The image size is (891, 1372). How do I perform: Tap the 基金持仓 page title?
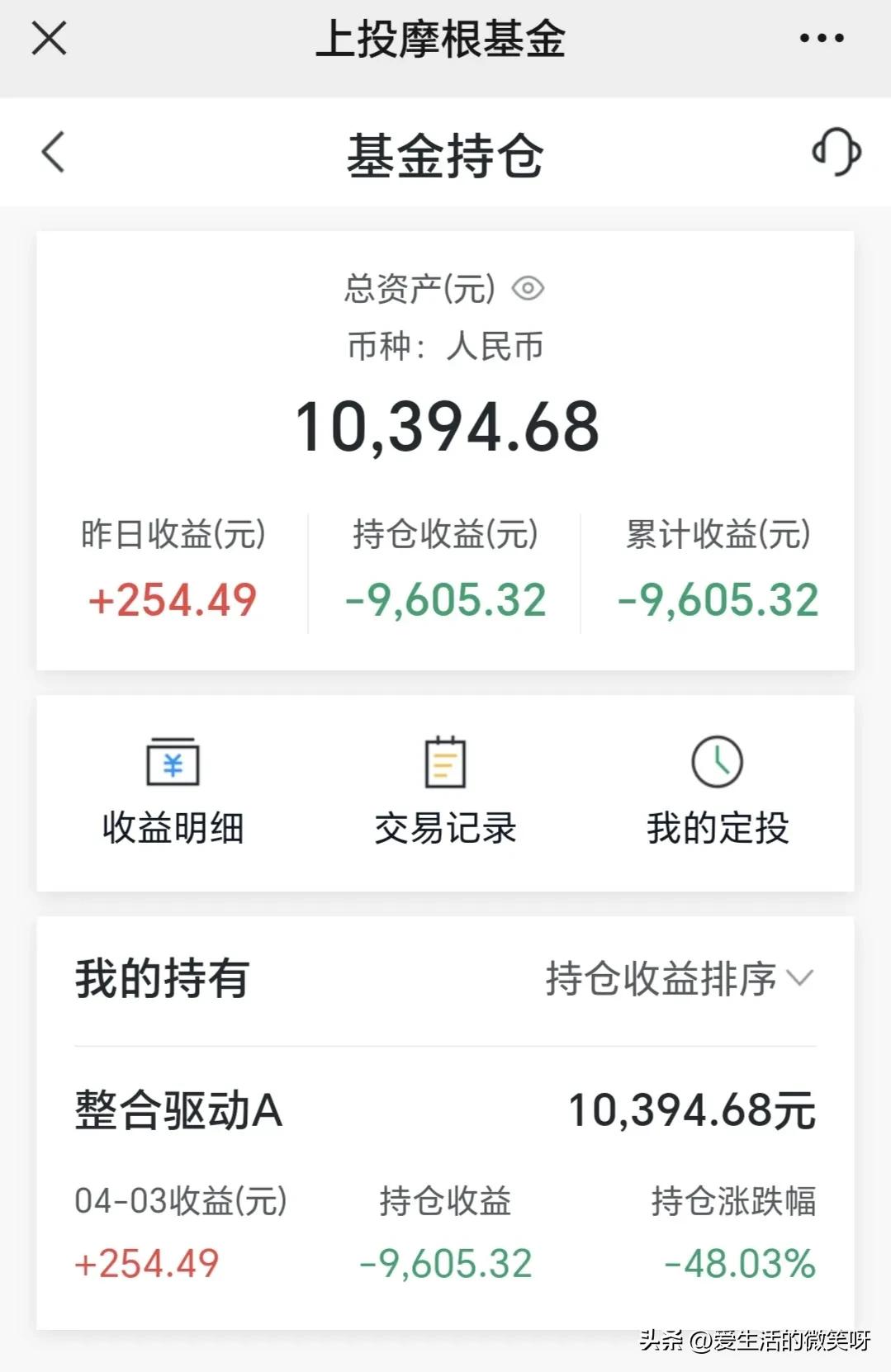click(x=446, y=153)
